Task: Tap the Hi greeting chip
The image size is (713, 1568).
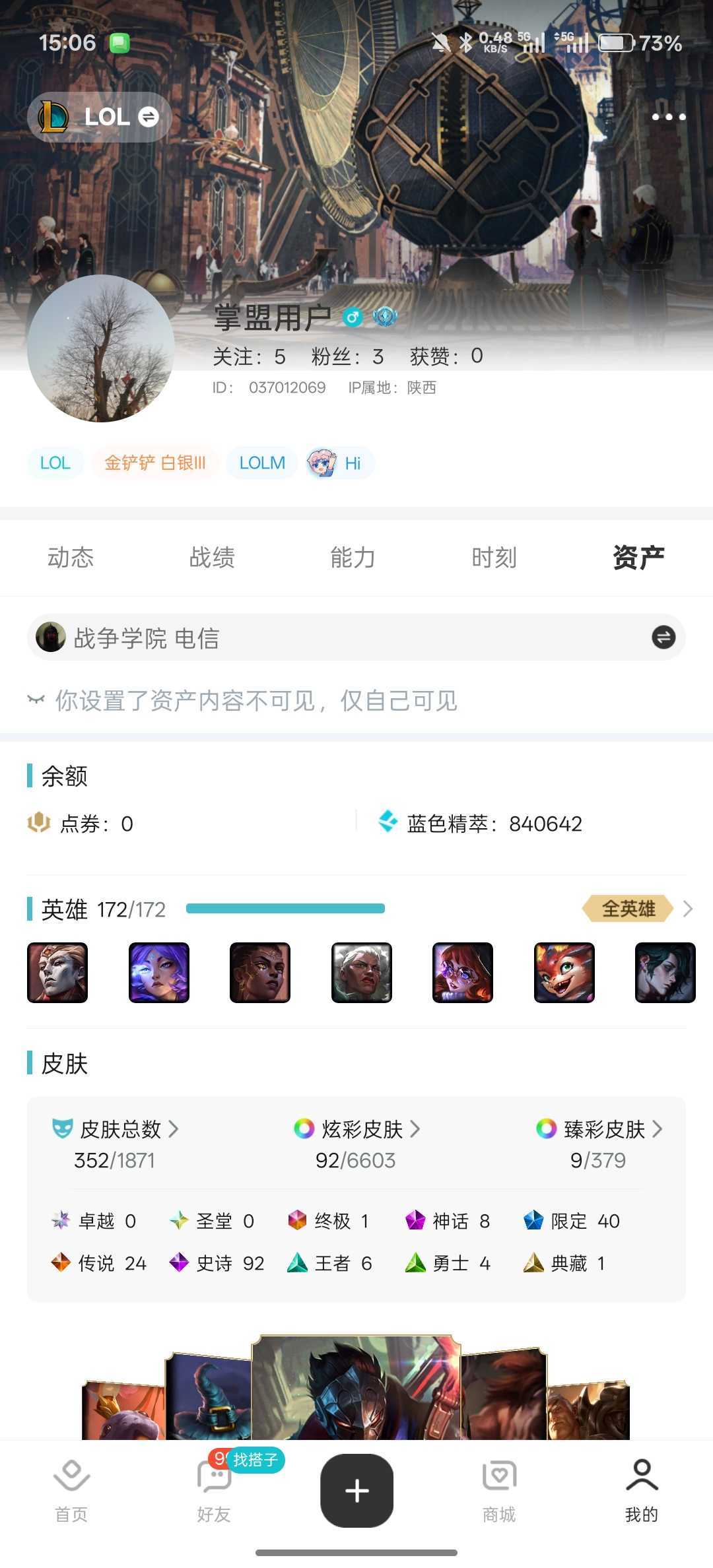Action: (340, 463)
